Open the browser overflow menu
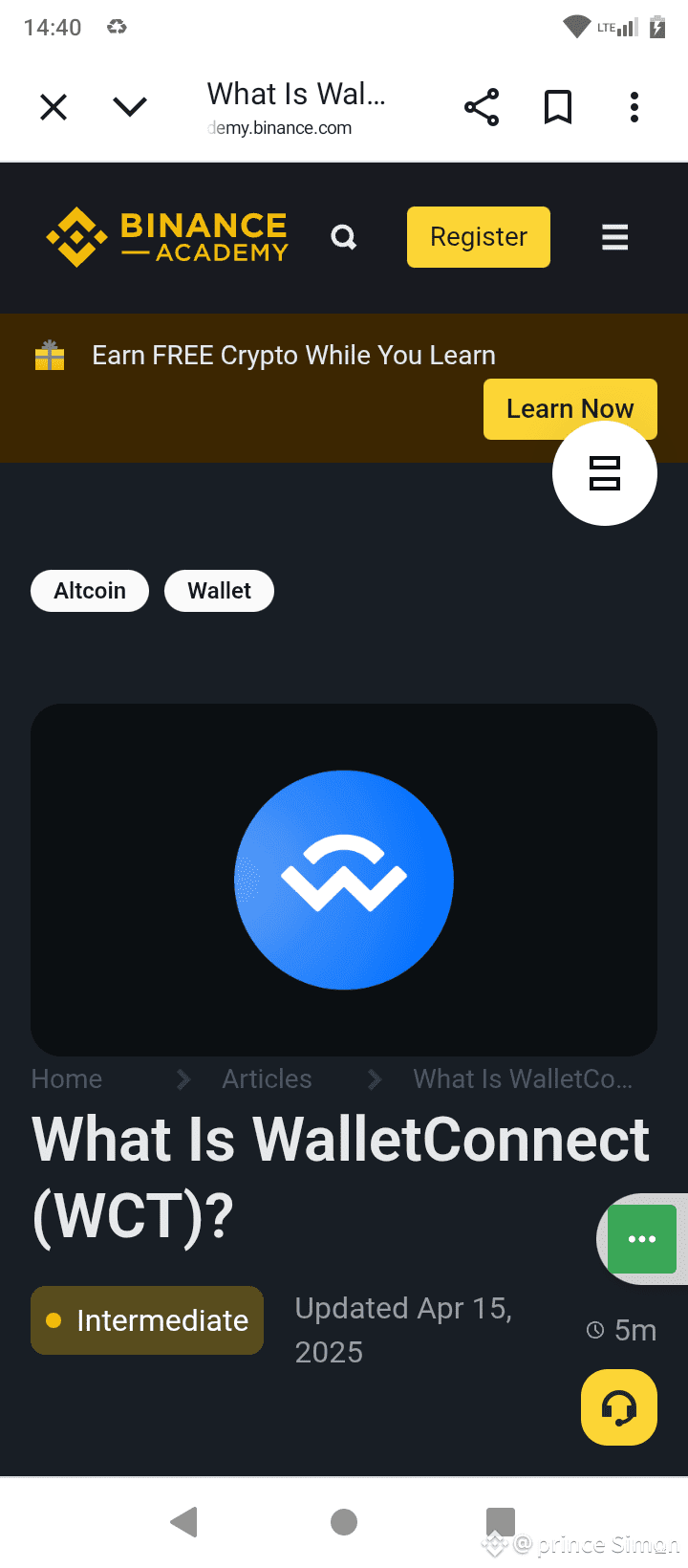 coord(634,107)
